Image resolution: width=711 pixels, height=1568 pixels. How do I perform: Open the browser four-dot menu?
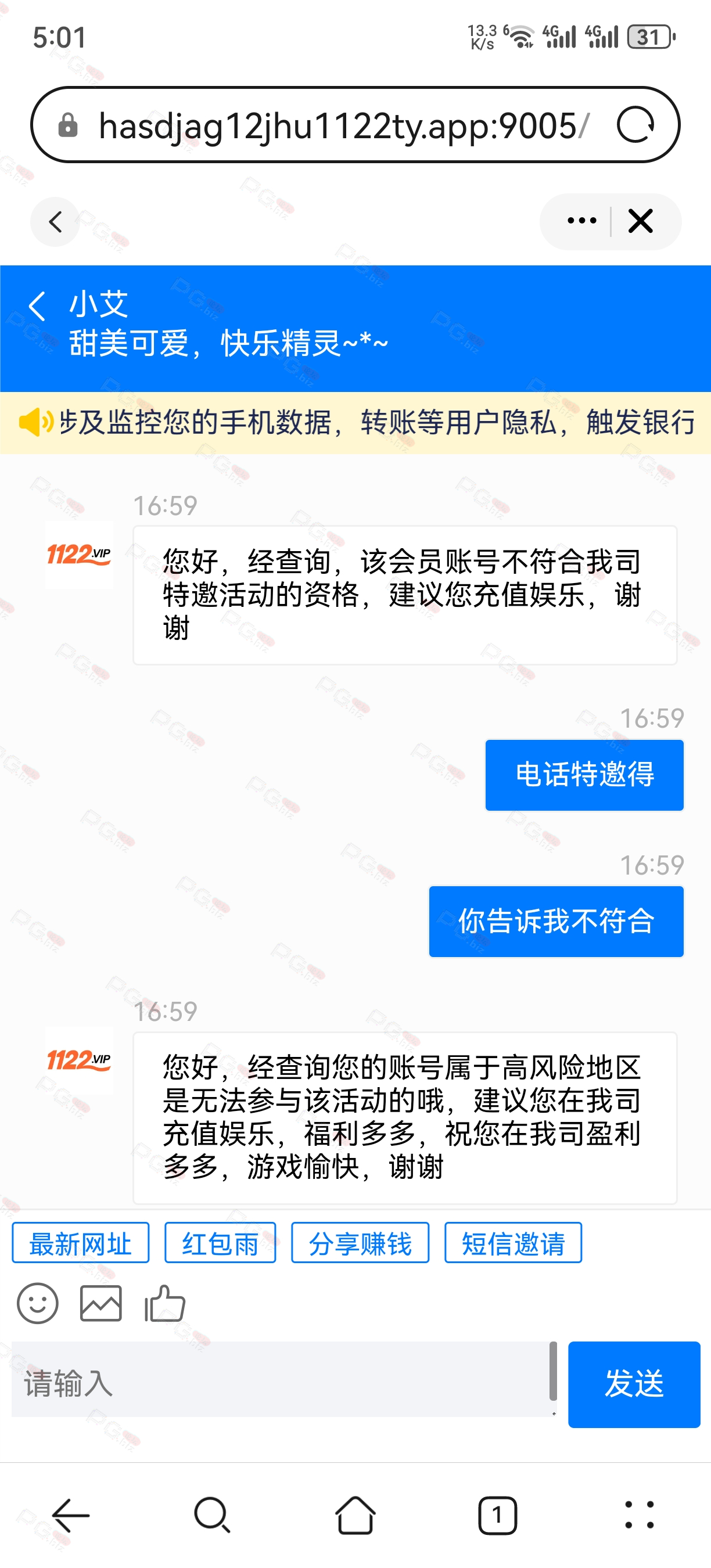coord(640,1515)
